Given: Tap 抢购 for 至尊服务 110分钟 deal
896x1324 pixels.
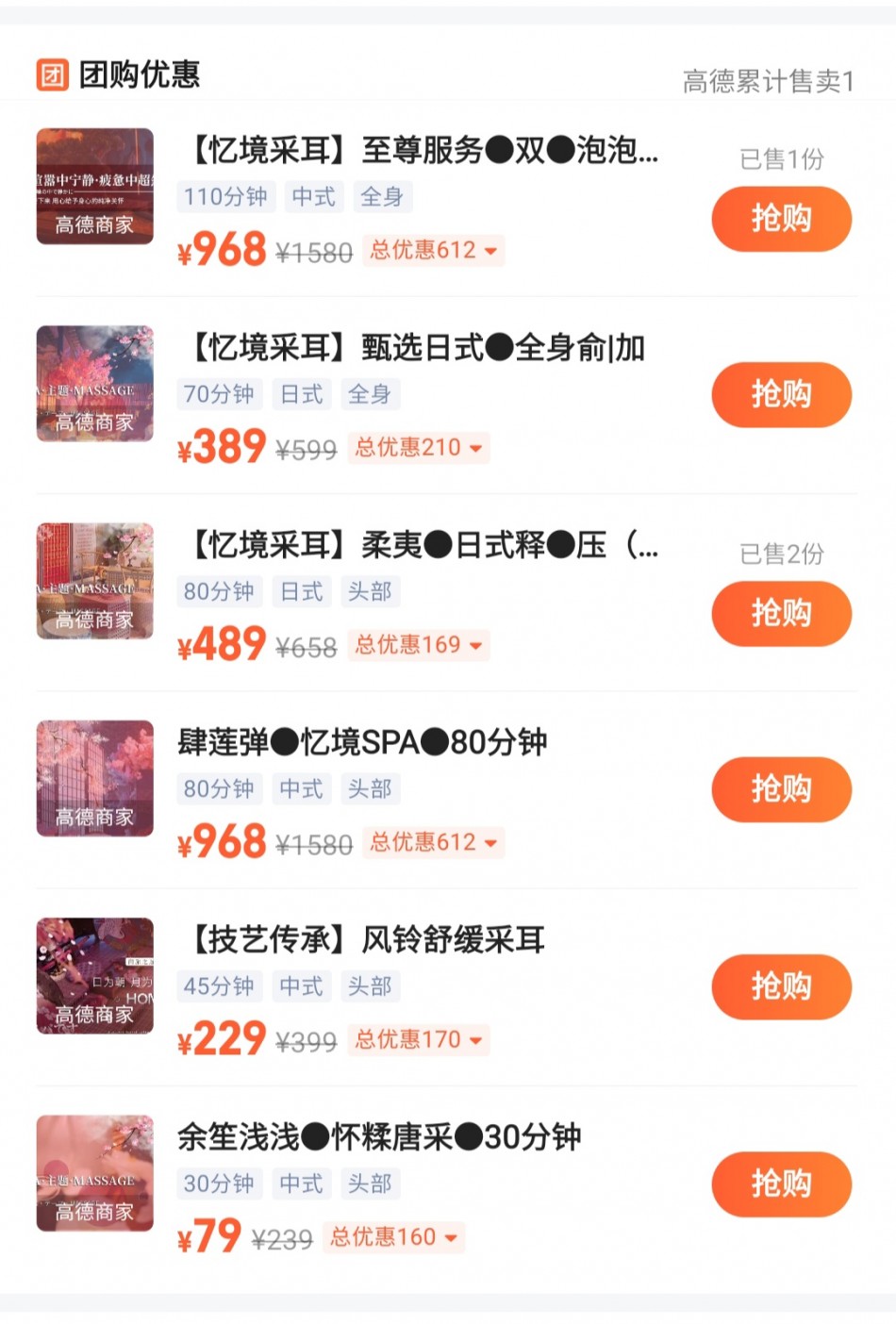Looking at the screenshot, I should click(781, 219).
